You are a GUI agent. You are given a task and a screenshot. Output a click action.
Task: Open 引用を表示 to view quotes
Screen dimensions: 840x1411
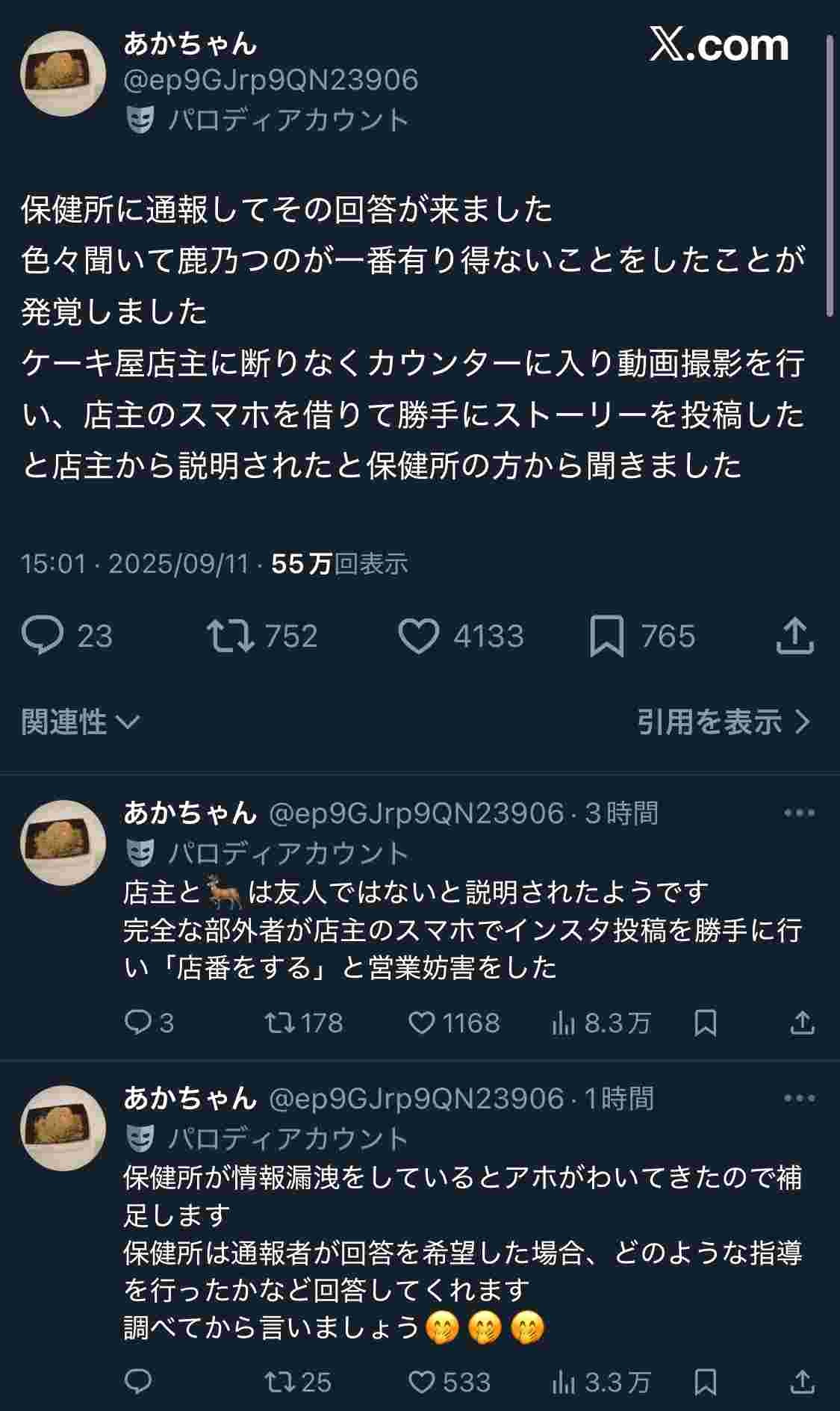(724, 722)
